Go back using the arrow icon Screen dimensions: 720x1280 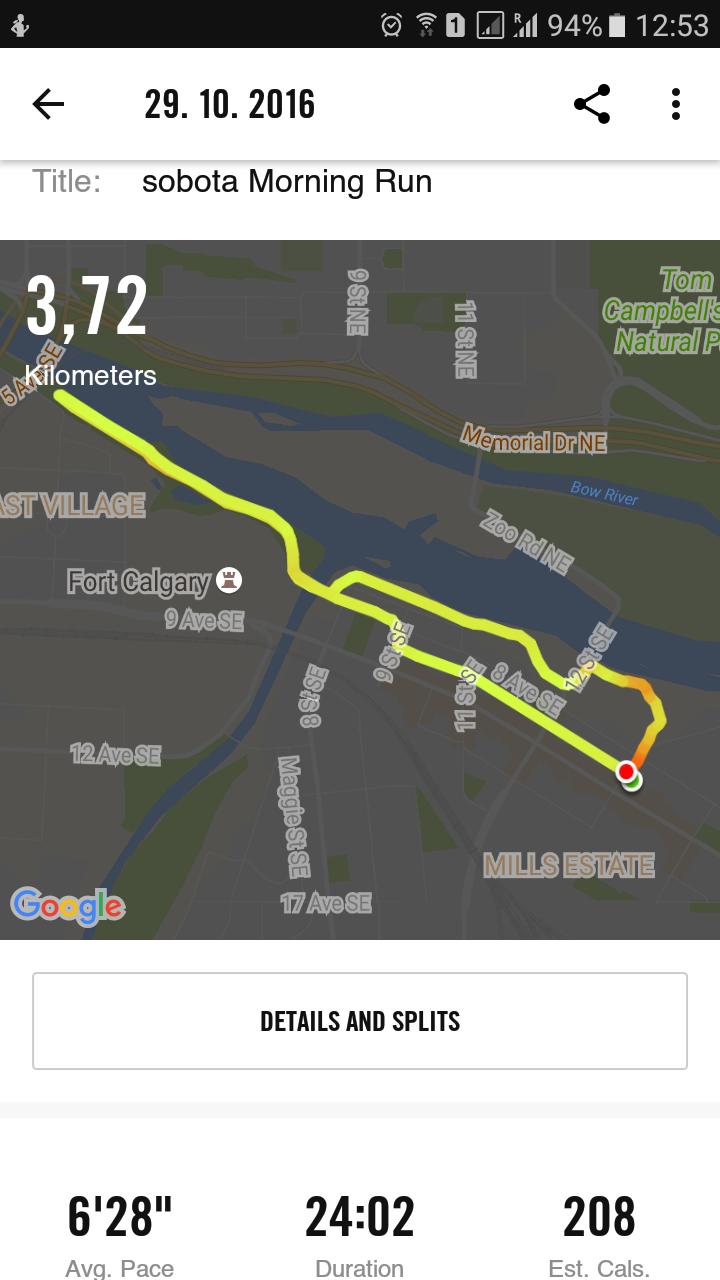pos(48,104)
